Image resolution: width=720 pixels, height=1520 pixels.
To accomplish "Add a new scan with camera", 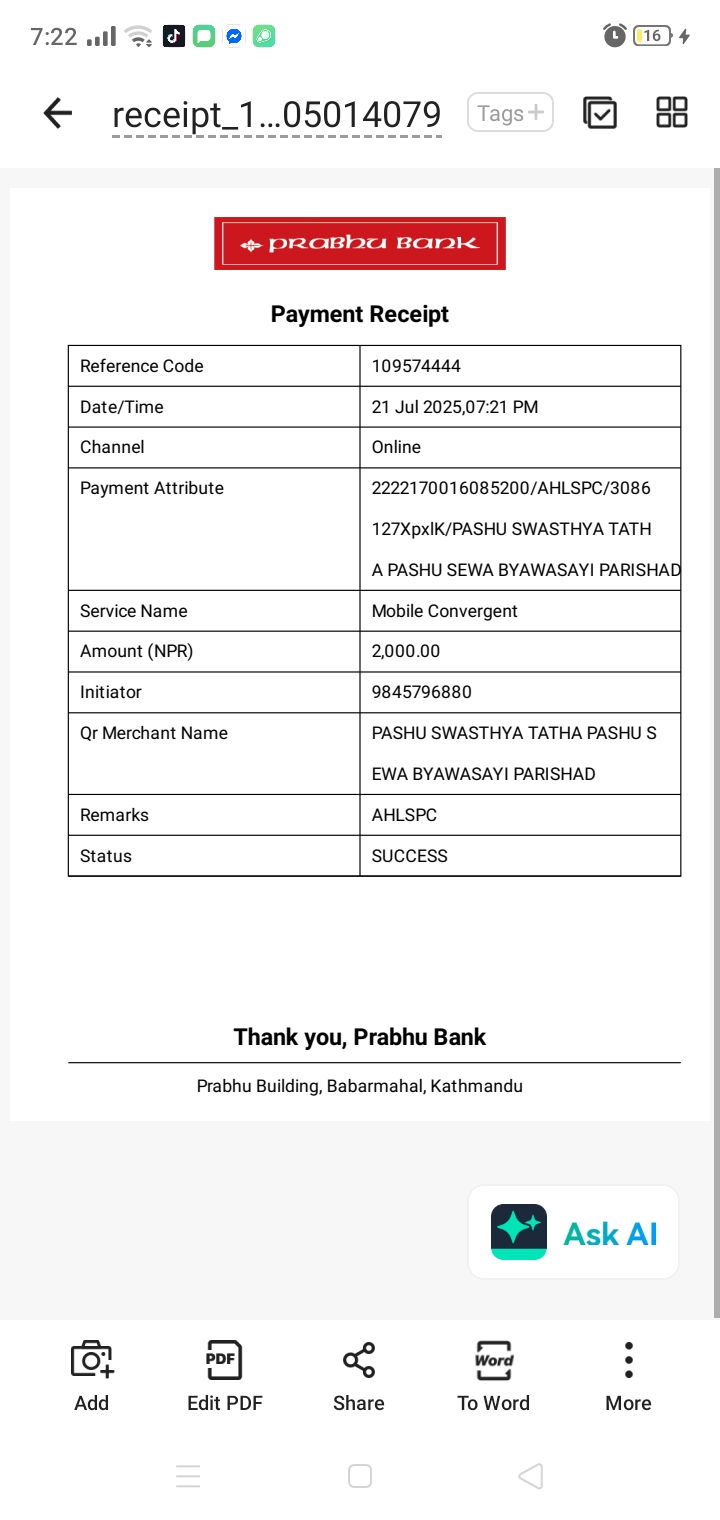I will (x=92, y=1377).
